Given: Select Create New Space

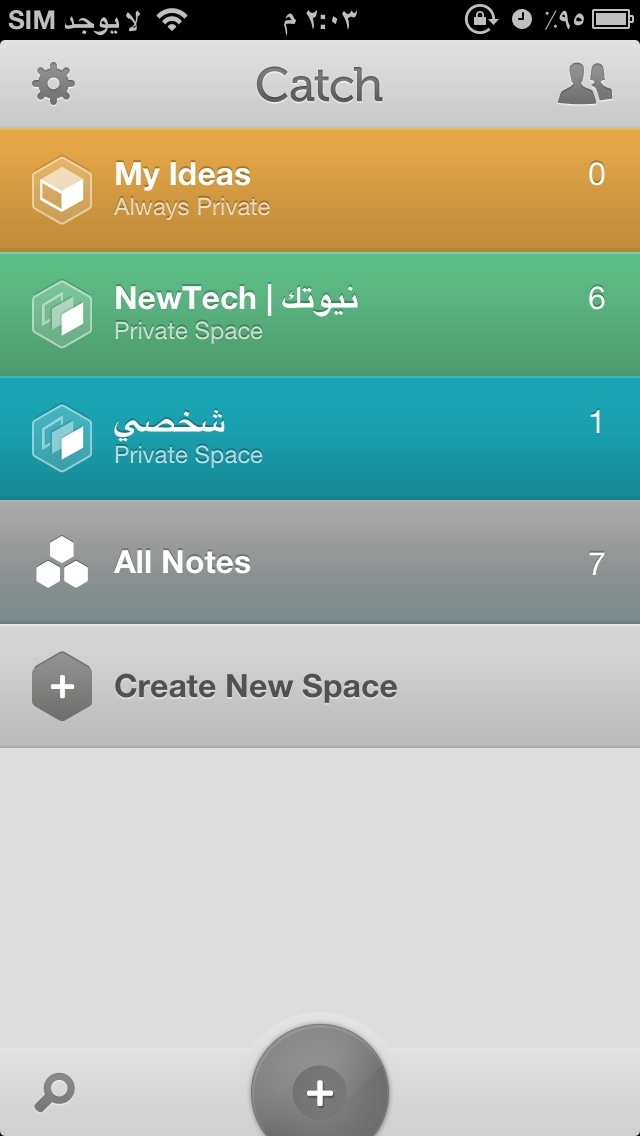Looking at the screenshot, I should tap(320, 686).
